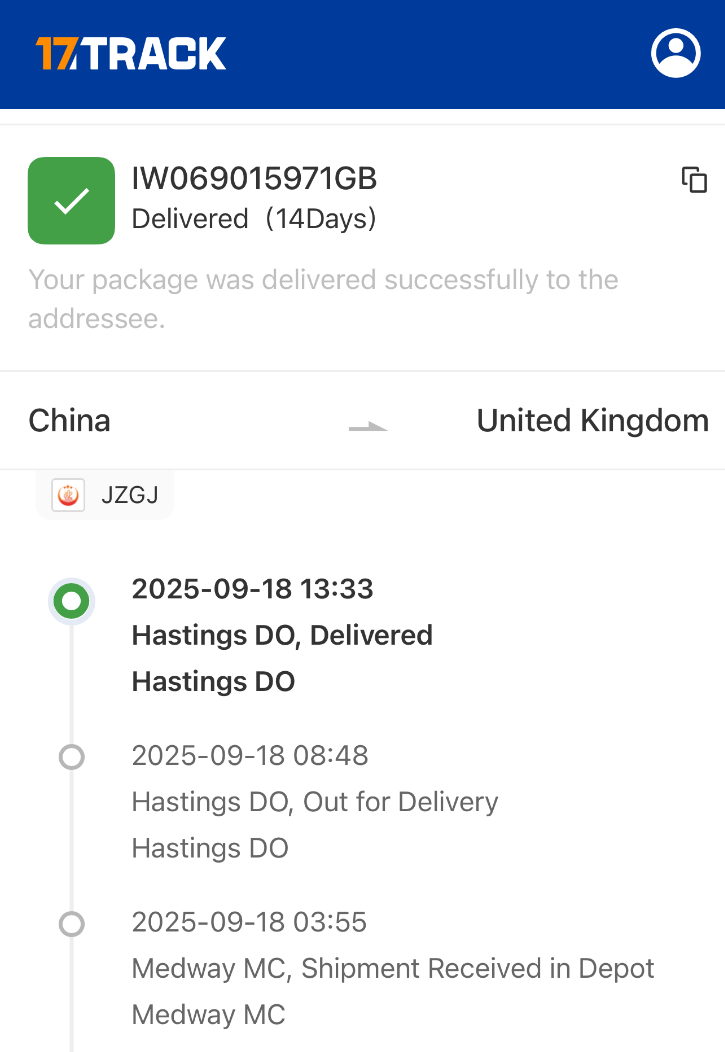Open the JZGJ carrier chip
This screenshot has height=1052, width=725.
pos(106,495)
